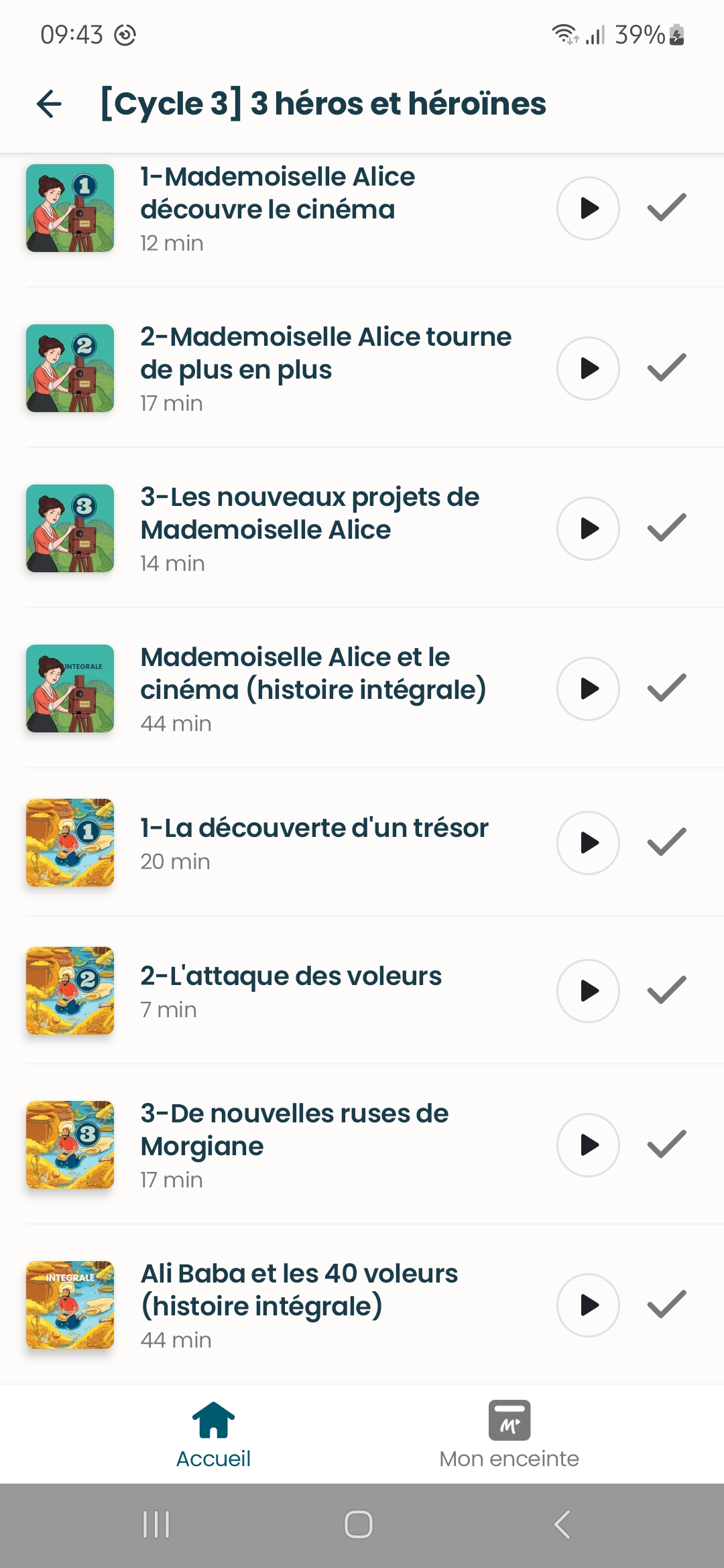Play 1-Mademoiselle Alice découvre le cinéma

[588, 208]
